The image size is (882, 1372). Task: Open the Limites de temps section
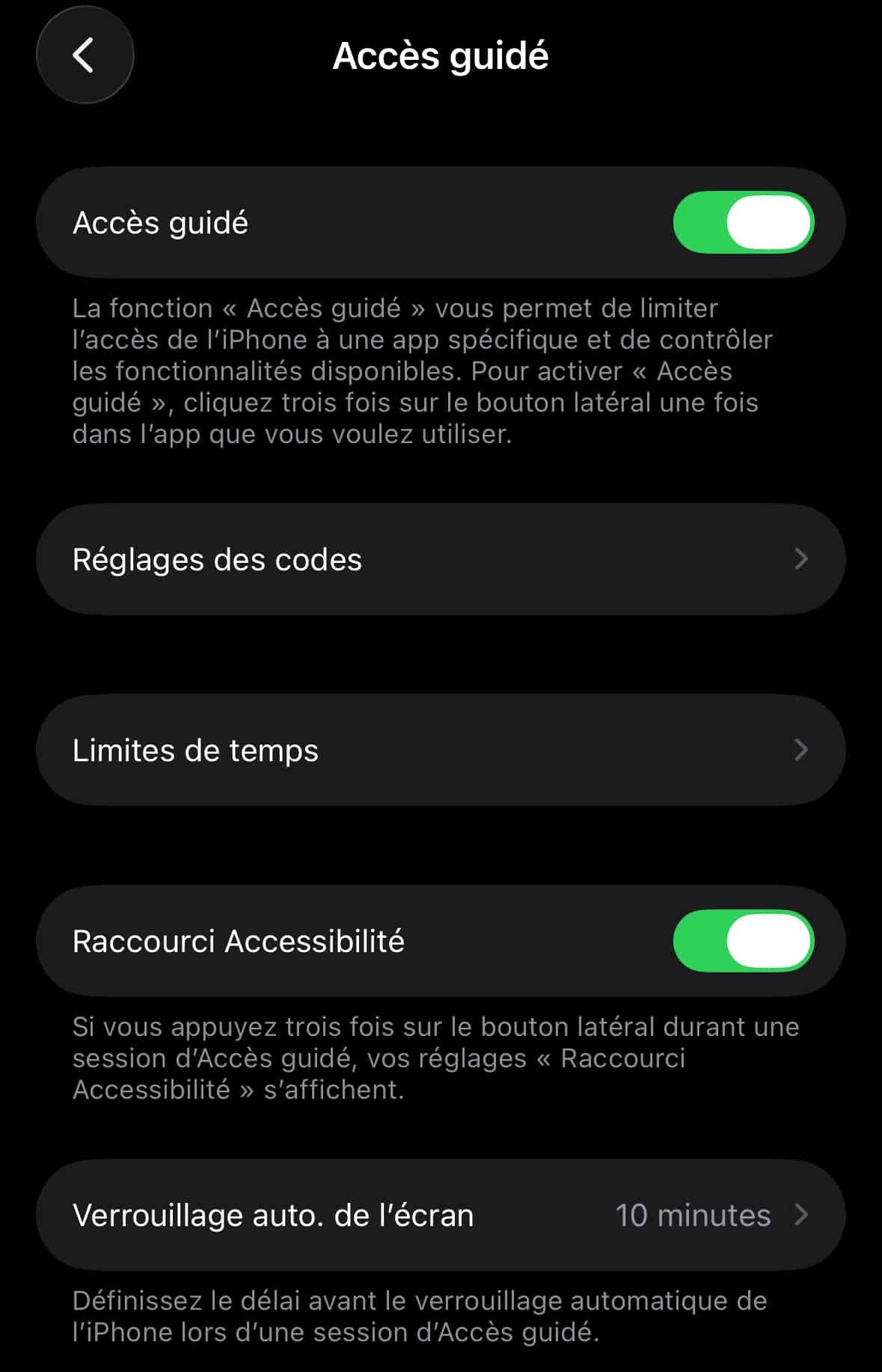click(441, 749)
